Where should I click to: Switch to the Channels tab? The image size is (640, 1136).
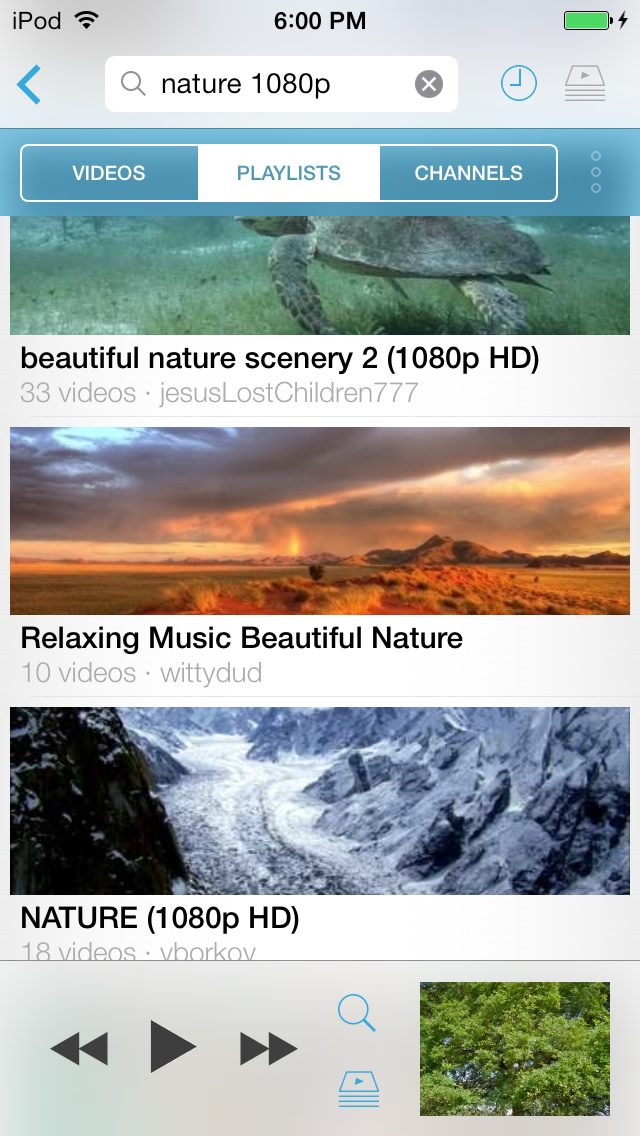pyautogui.click(x=468, y=173)
